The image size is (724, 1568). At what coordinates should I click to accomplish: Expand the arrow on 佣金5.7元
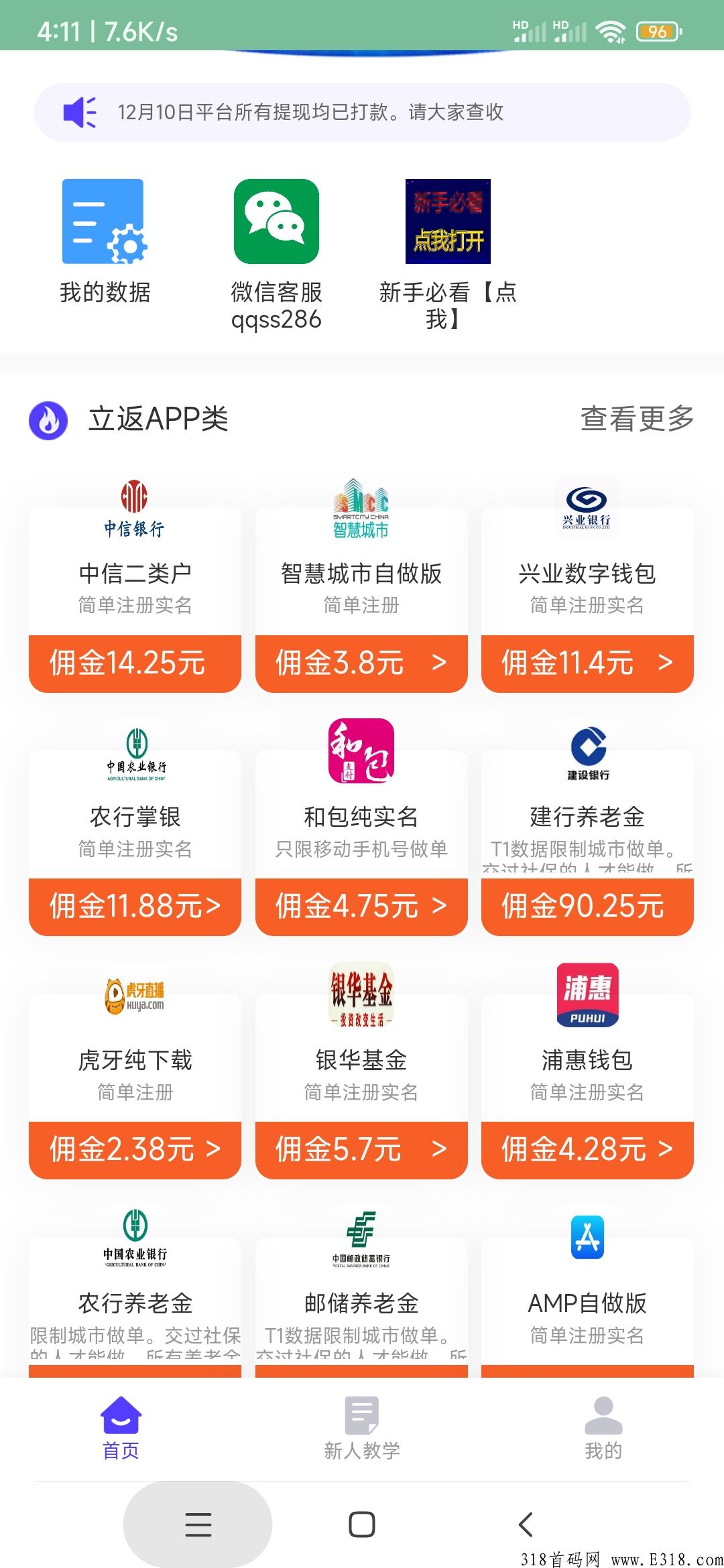tap(439, 1149)
